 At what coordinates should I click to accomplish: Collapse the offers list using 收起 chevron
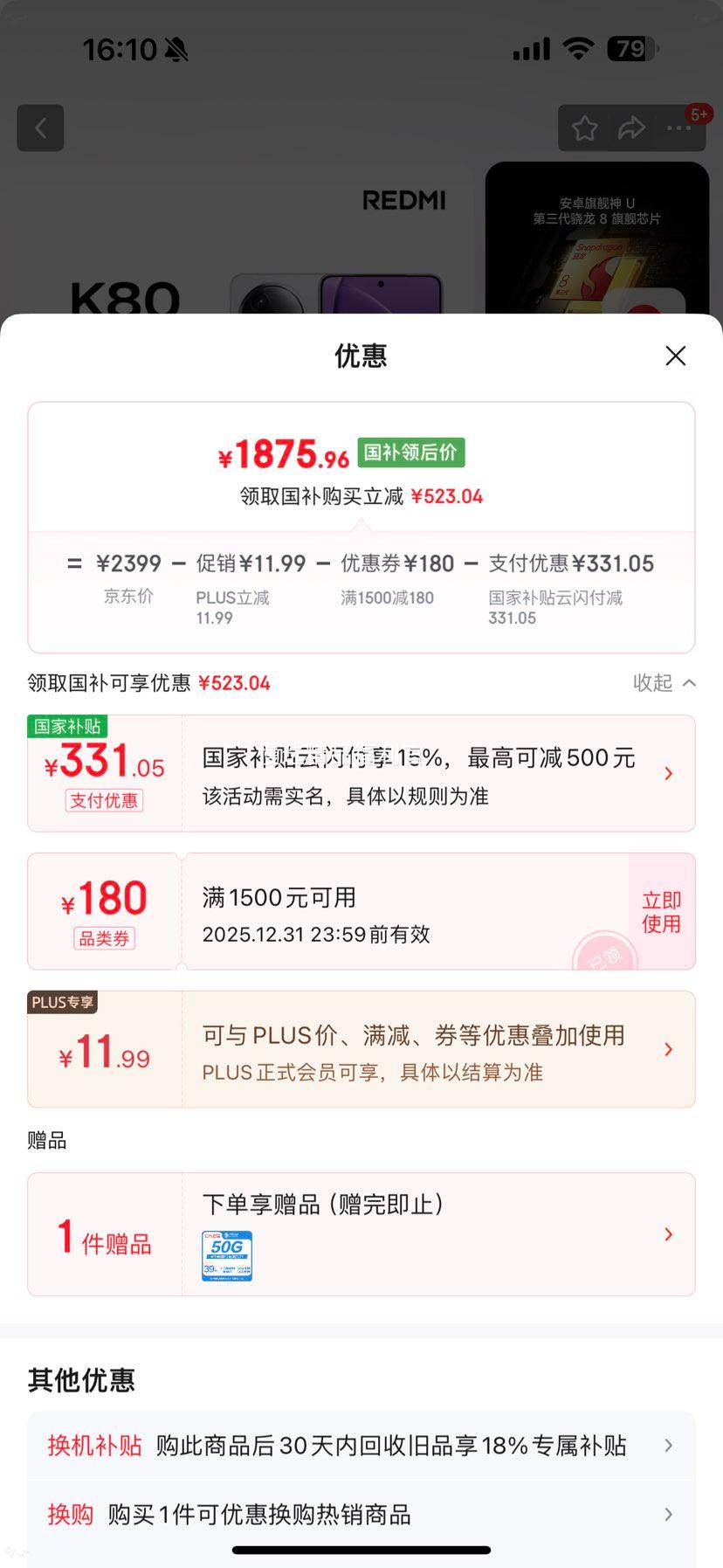click(x=664, y=682)
